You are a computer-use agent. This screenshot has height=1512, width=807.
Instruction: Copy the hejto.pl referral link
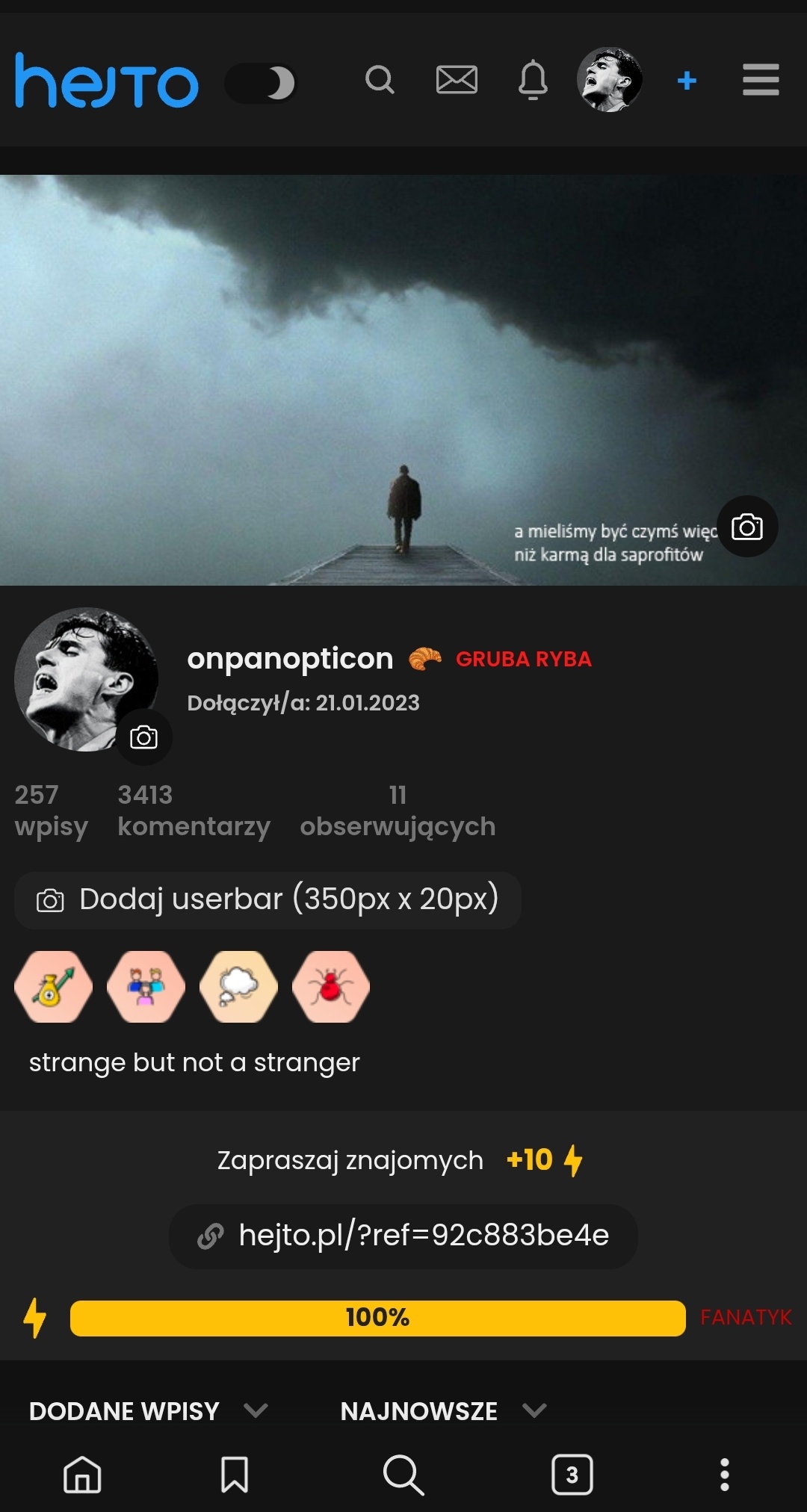click(x=403, y=1236)
